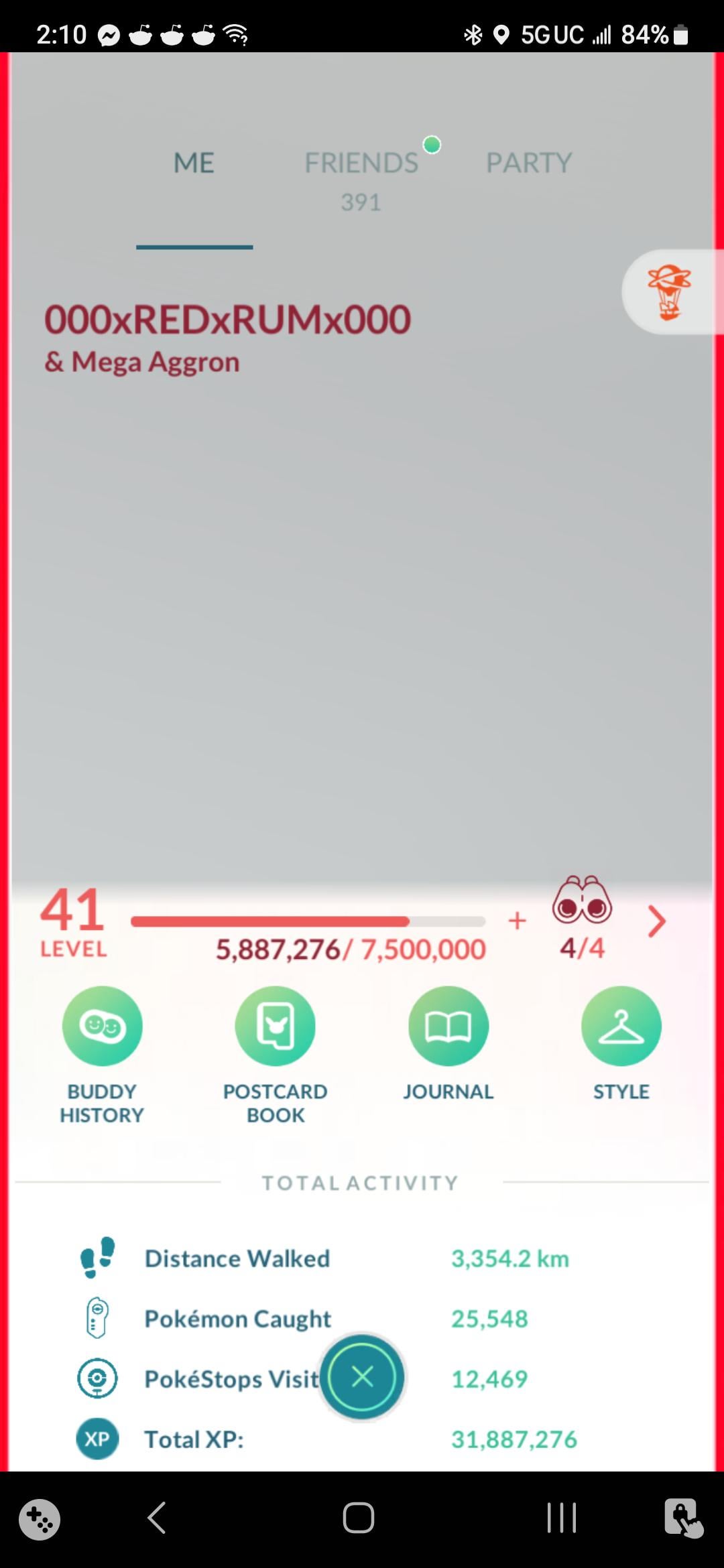
Task: Open the Postcard Book
Action: point(275,1026)
